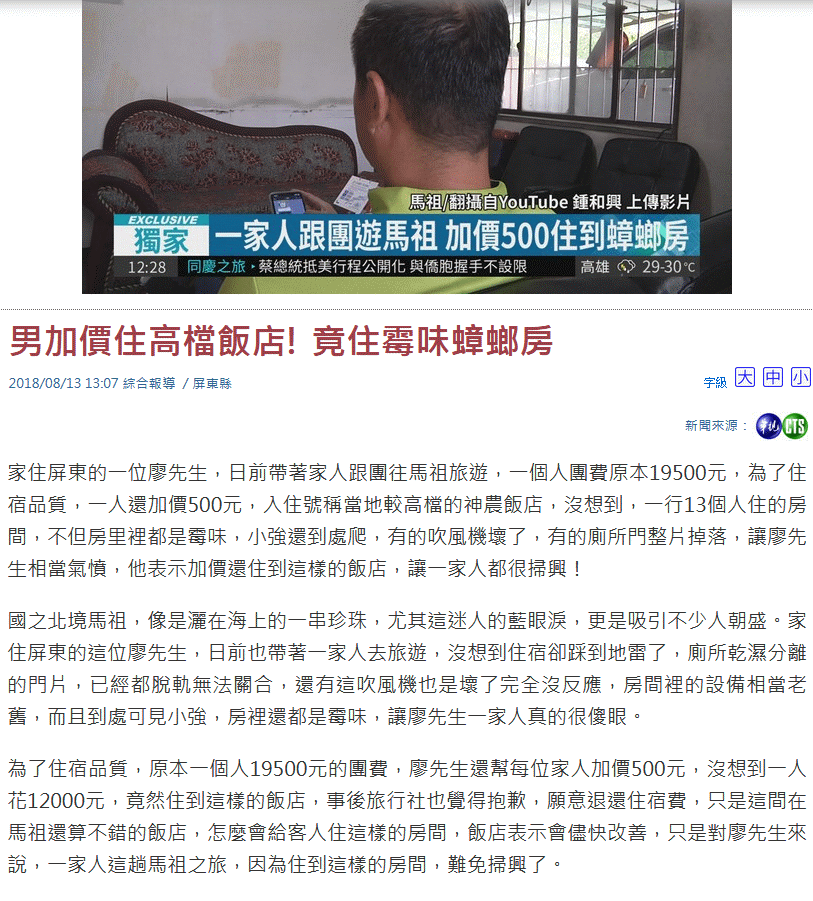Open the news video image at top
The image size is (813, 901).
click(406, 146)
